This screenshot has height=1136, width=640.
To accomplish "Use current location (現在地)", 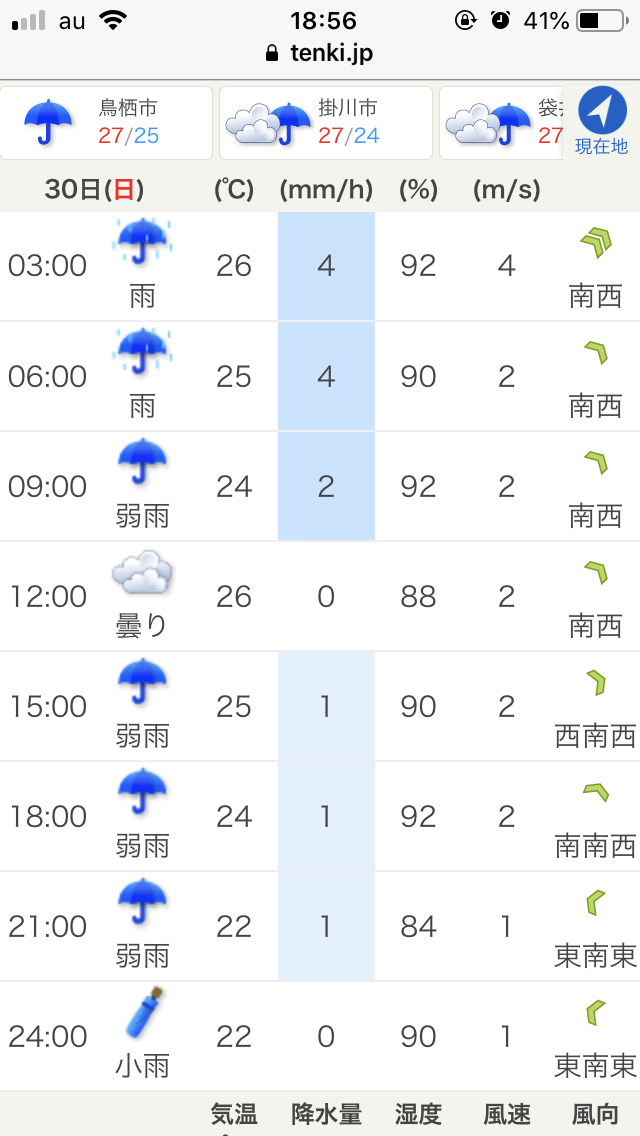I will click(601, 122).
